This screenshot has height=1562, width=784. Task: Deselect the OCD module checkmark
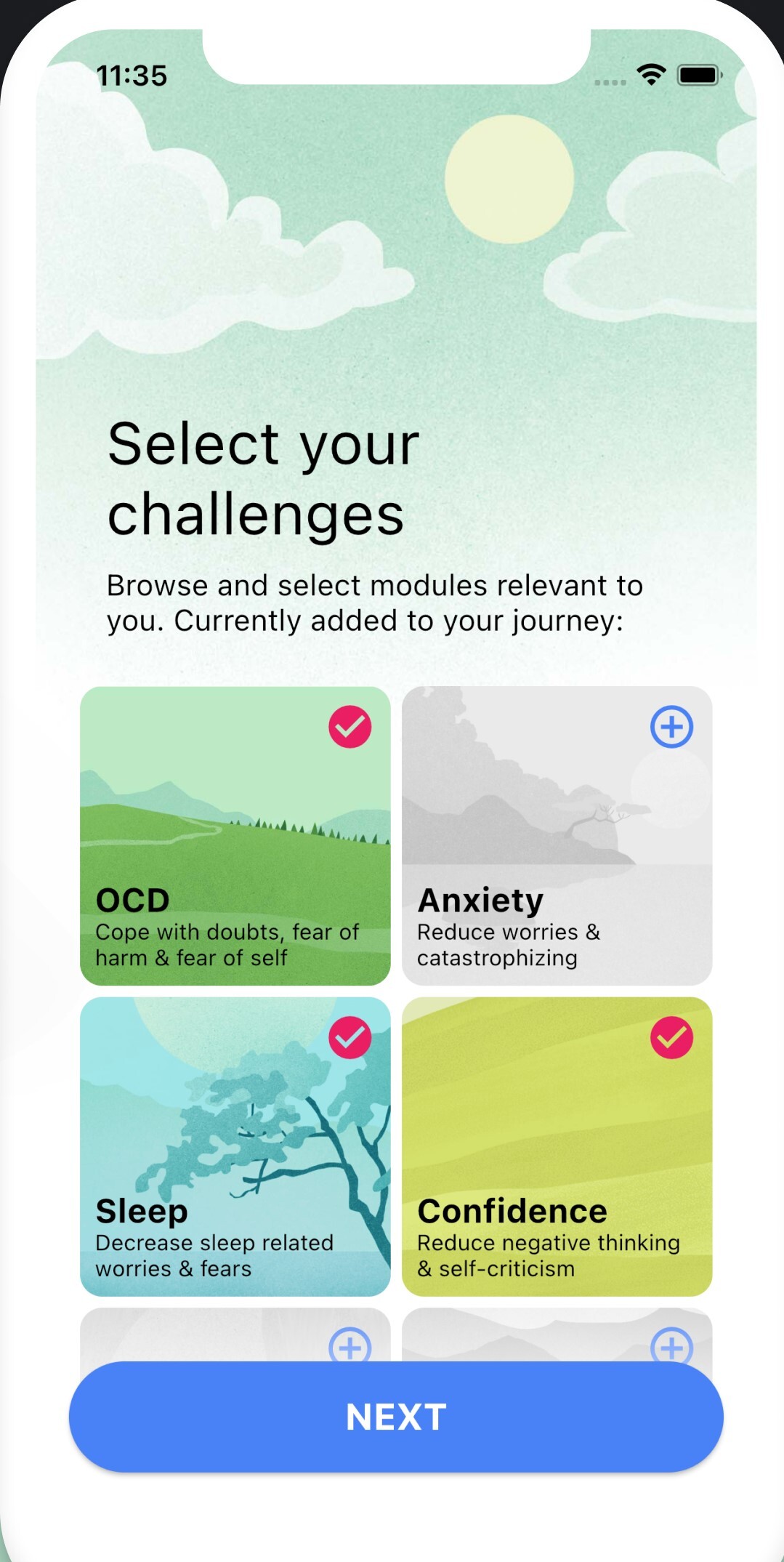pos(349,727)
